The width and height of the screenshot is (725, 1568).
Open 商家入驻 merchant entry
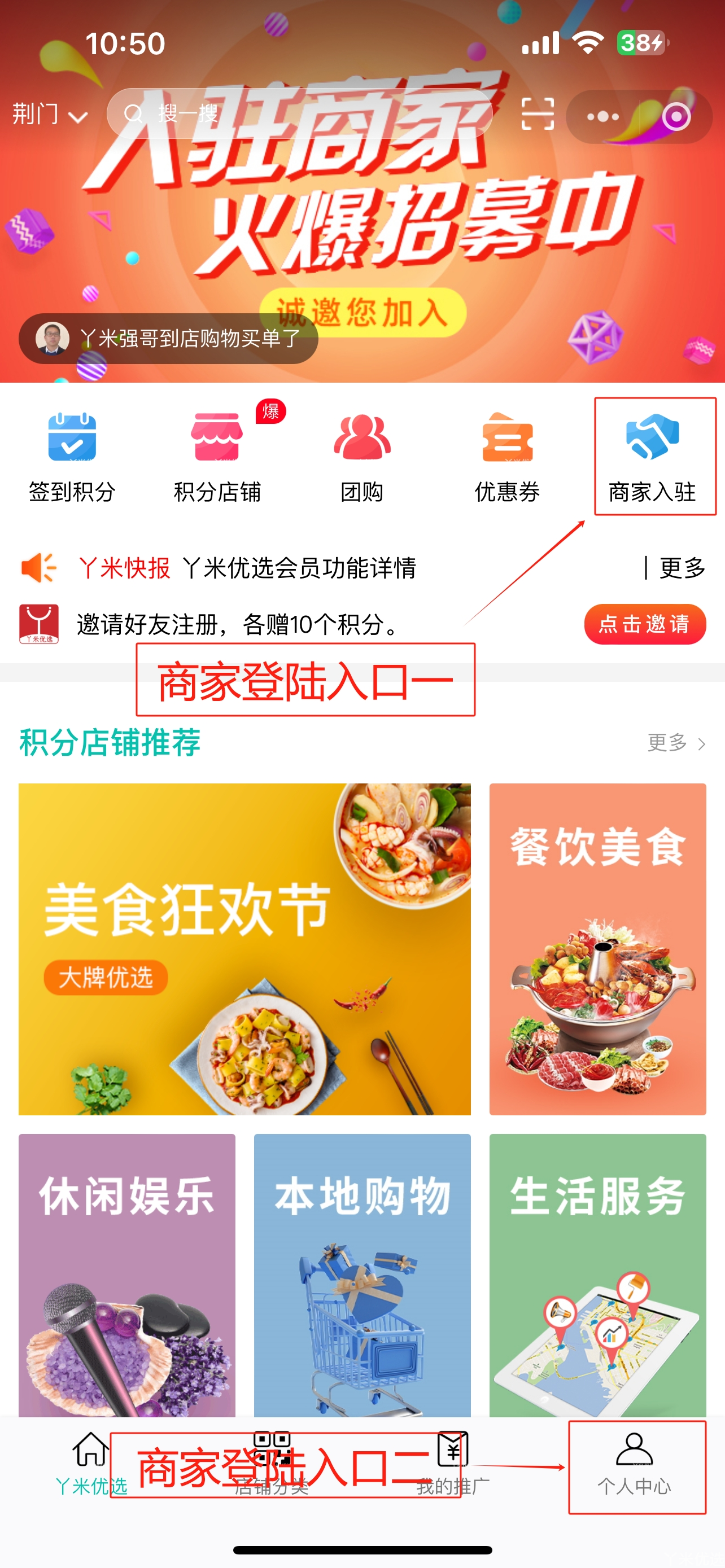tap(653, 457)
